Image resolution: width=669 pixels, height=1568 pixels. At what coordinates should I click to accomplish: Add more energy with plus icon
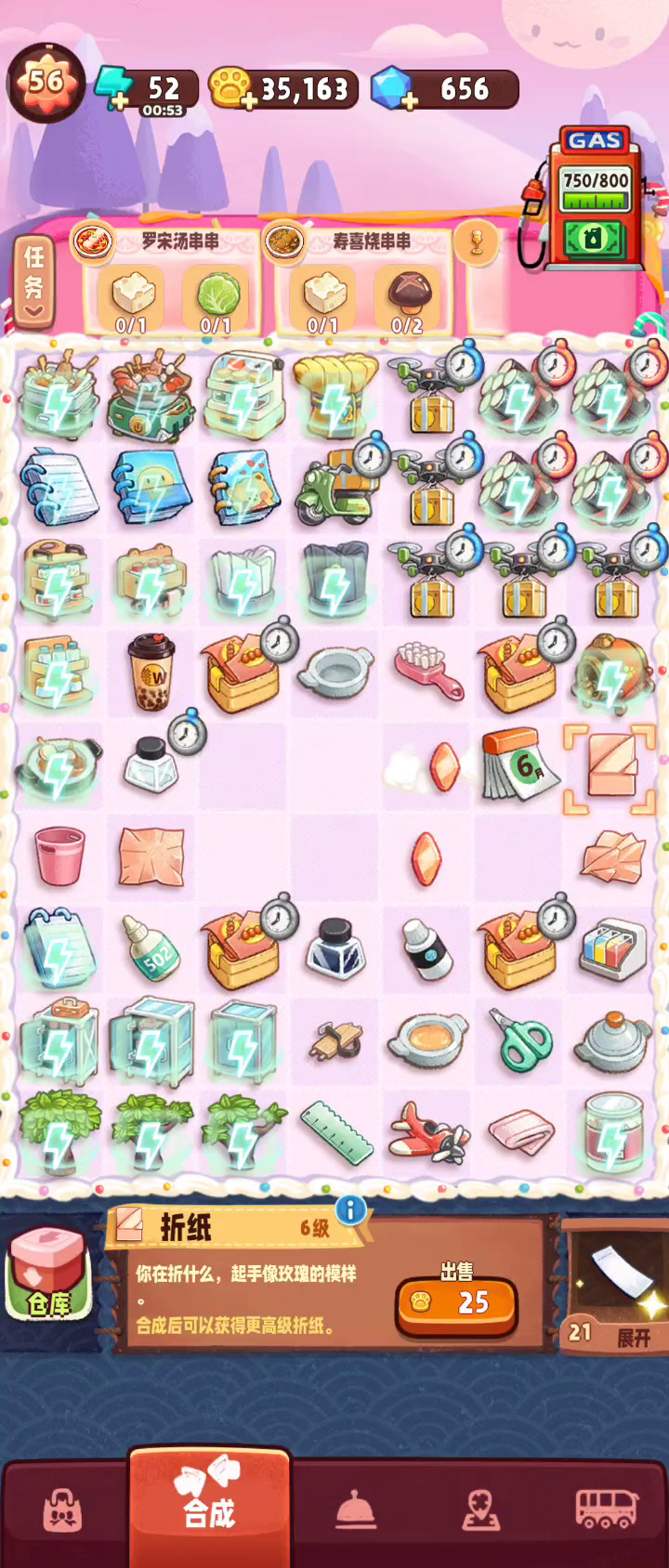pyautogui.click(x=115, y=100)
